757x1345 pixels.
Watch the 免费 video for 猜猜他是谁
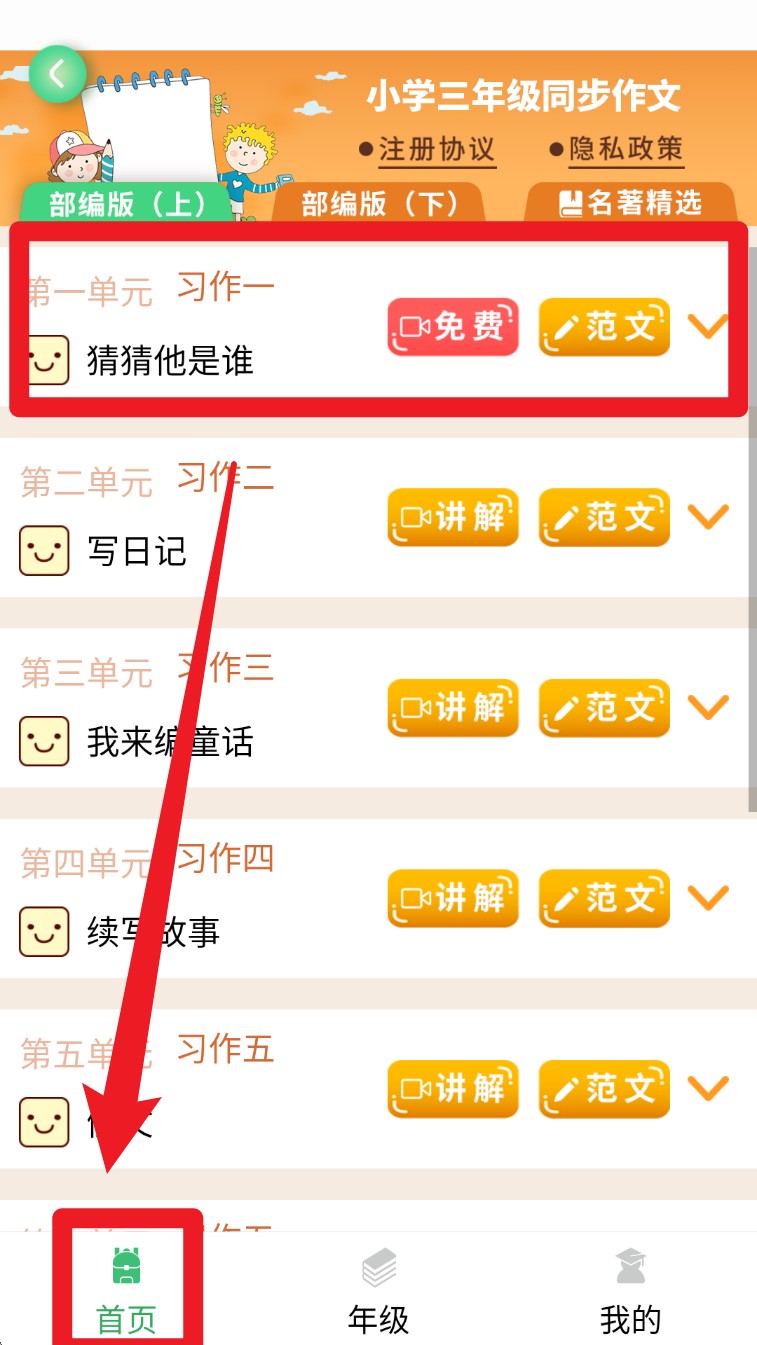point(453,327)
